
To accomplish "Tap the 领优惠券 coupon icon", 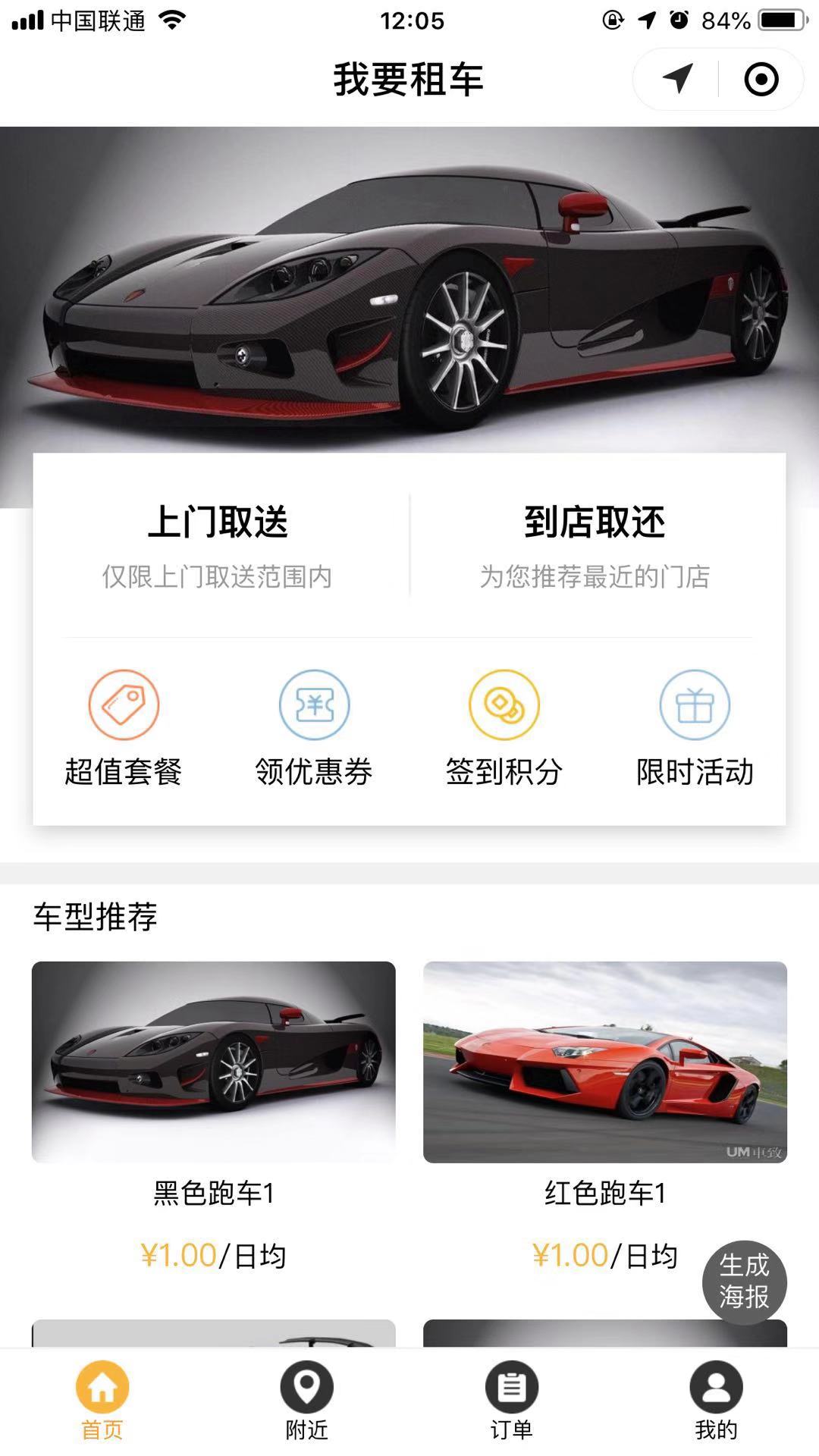I will coord(313,705).
